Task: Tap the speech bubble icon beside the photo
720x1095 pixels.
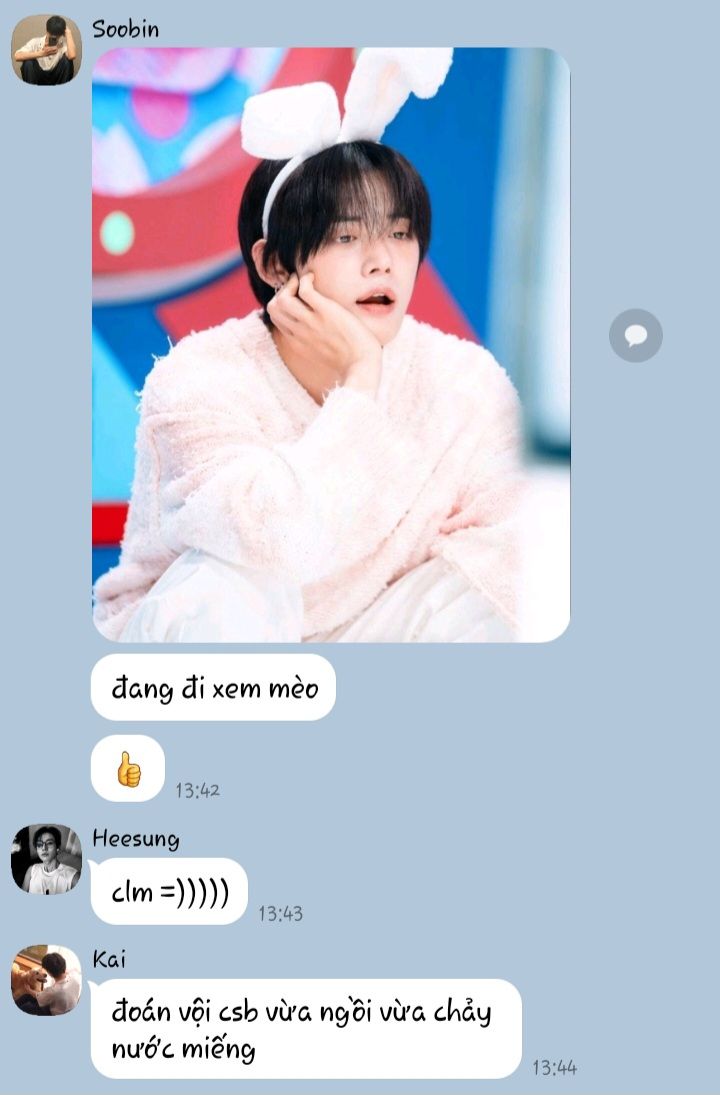Action: point(636,336)
